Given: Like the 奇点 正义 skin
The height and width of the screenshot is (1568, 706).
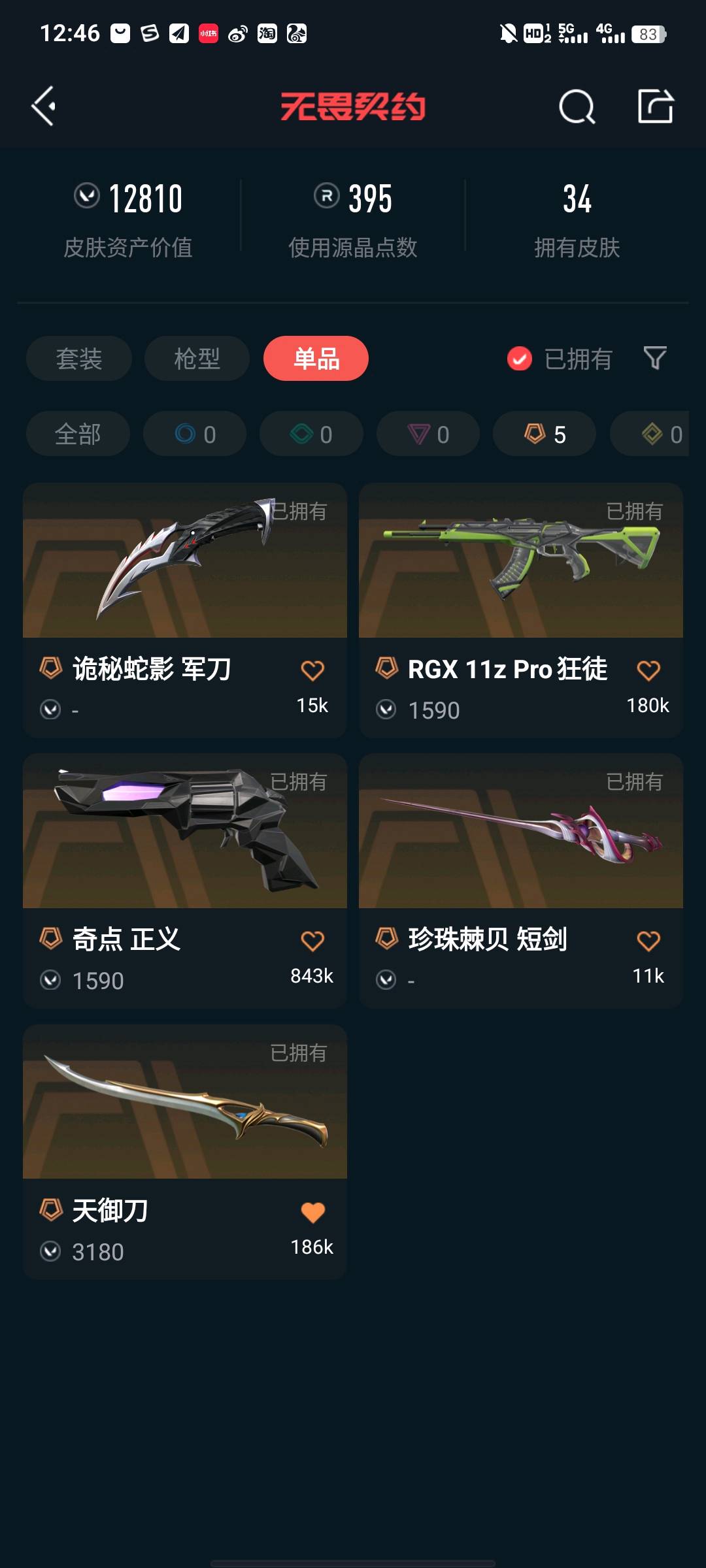Looking at the screenshot, I should pyautogui.click(x=312, y=941).
